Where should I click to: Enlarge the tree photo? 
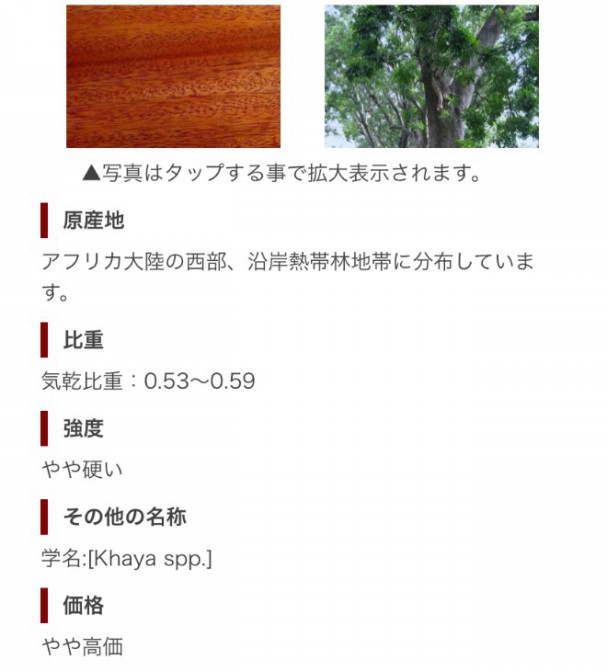pyautogui.click(x=431, y=77)
